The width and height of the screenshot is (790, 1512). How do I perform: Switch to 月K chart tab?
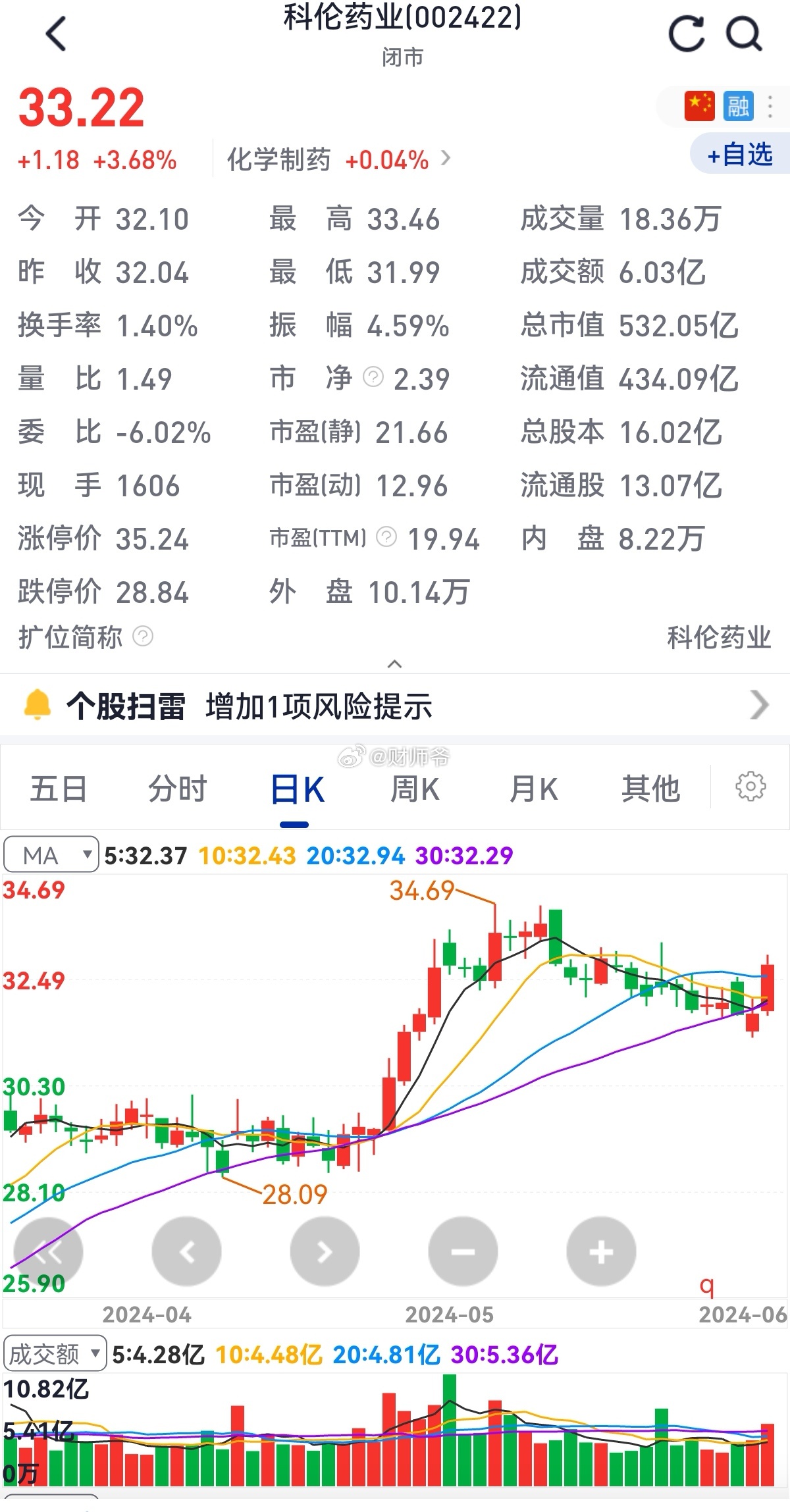(x=533, y=789)
